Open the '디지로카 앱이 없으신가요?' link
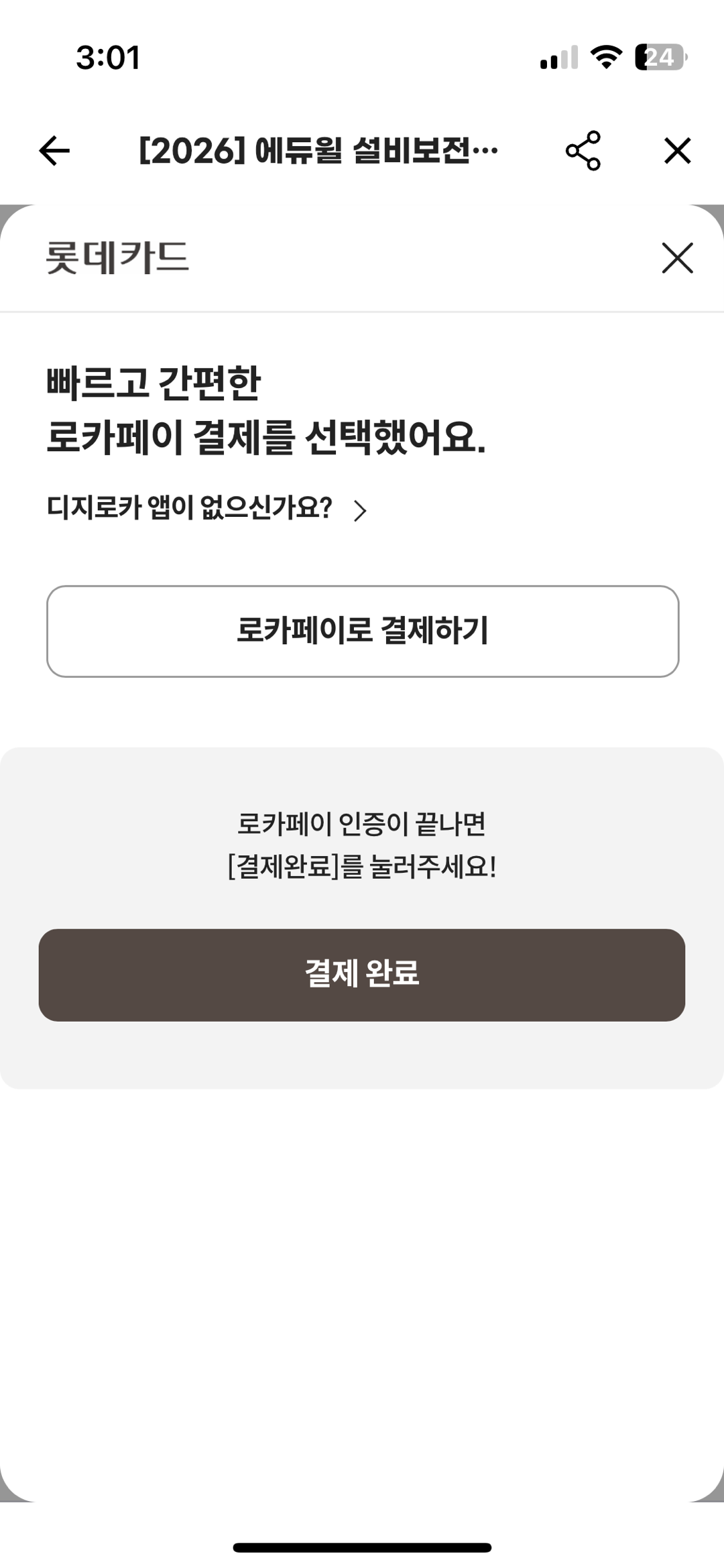 point(206,509)
